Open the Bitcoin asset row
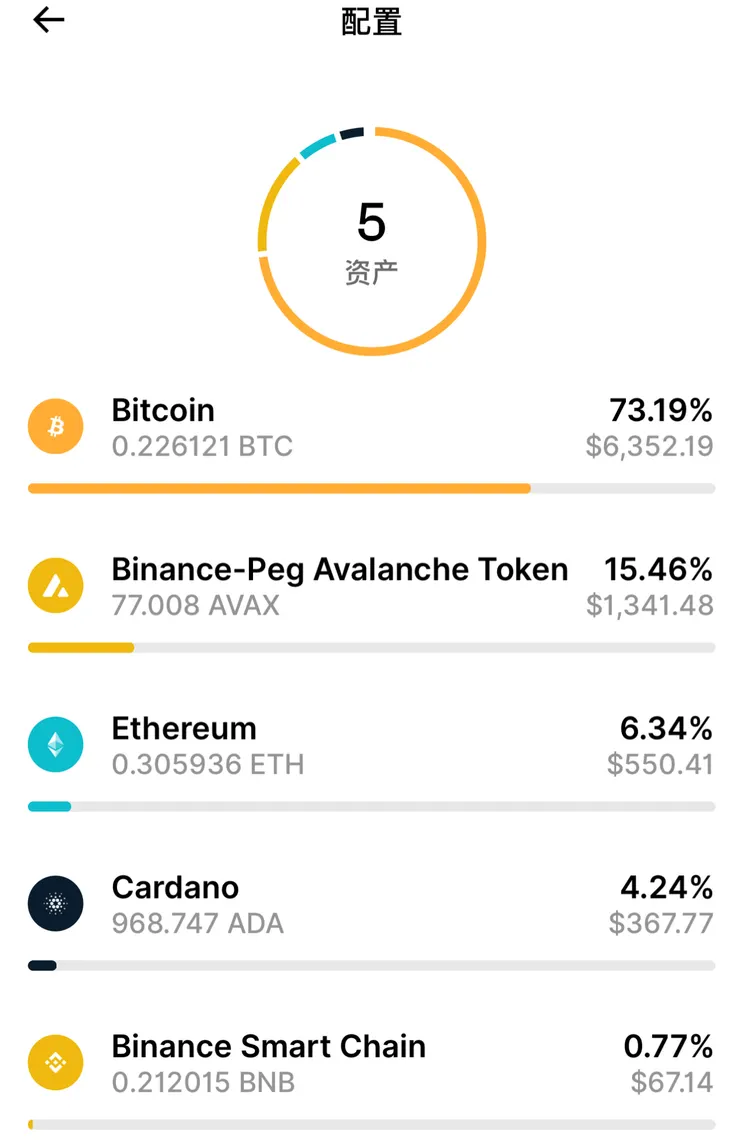The width and height of the screenshot is (740, 1145). 370,427
